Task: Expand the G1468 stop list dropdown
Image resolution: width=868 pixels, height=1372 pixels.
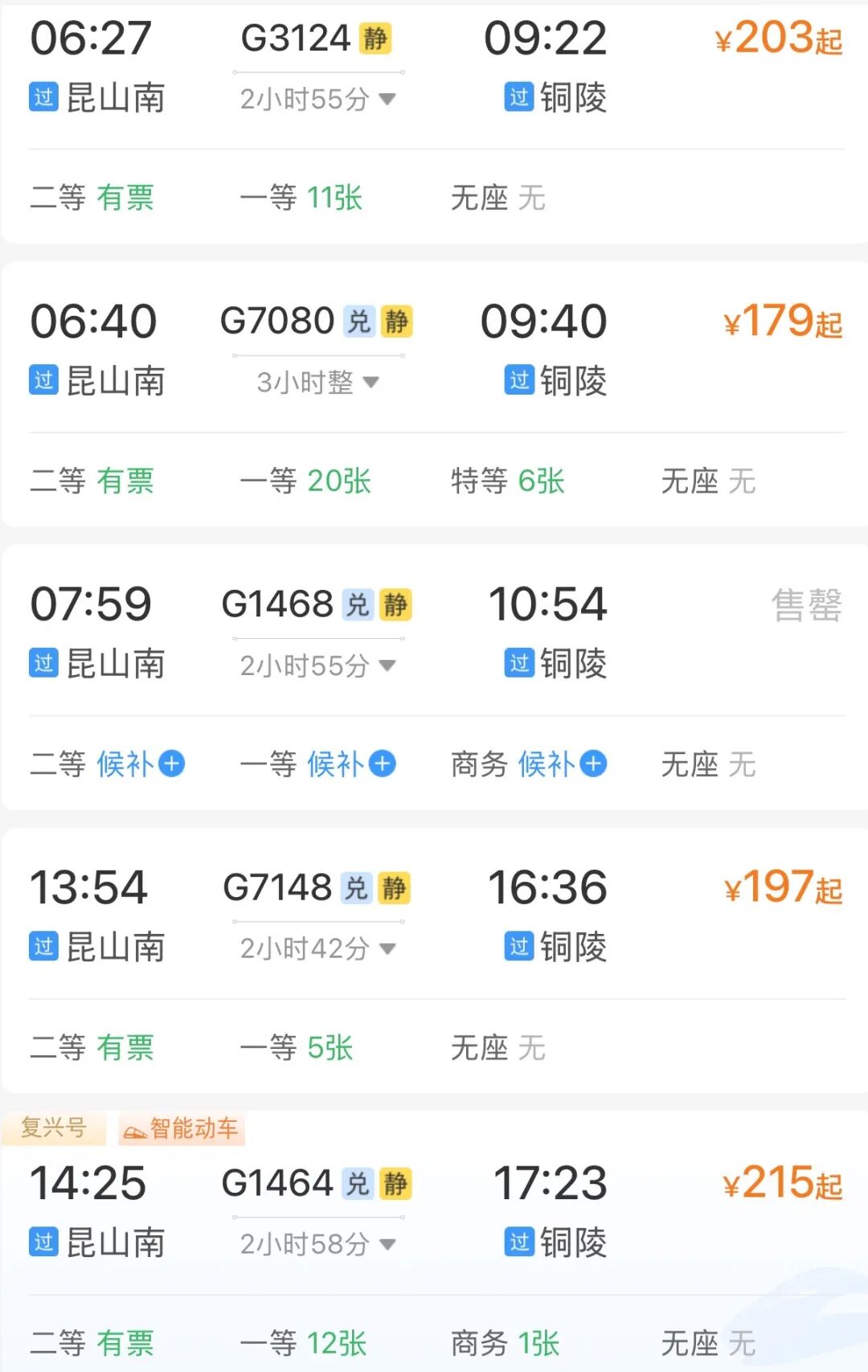Action: pos(317,666)
